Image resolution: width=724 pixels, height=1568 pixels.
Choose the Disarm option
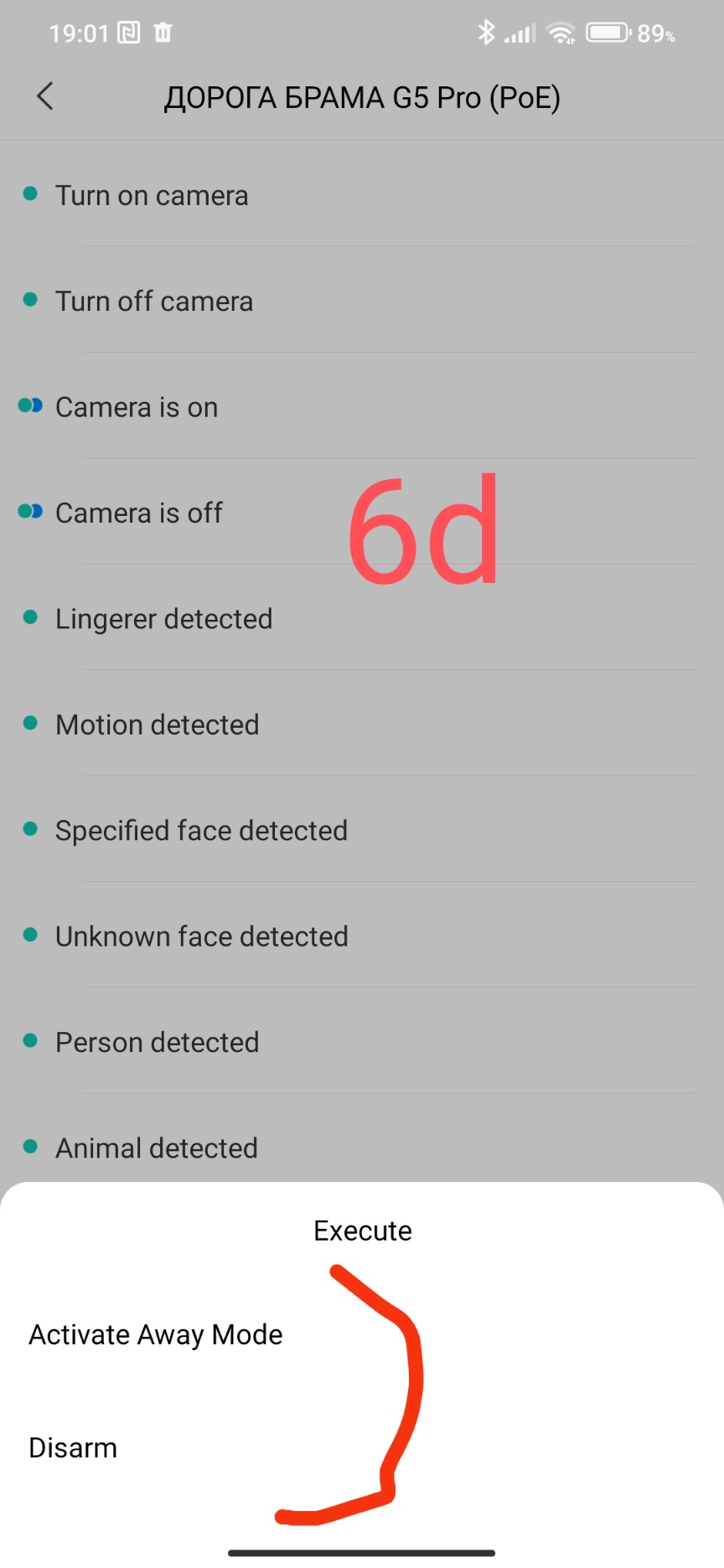click(74, 1447)
